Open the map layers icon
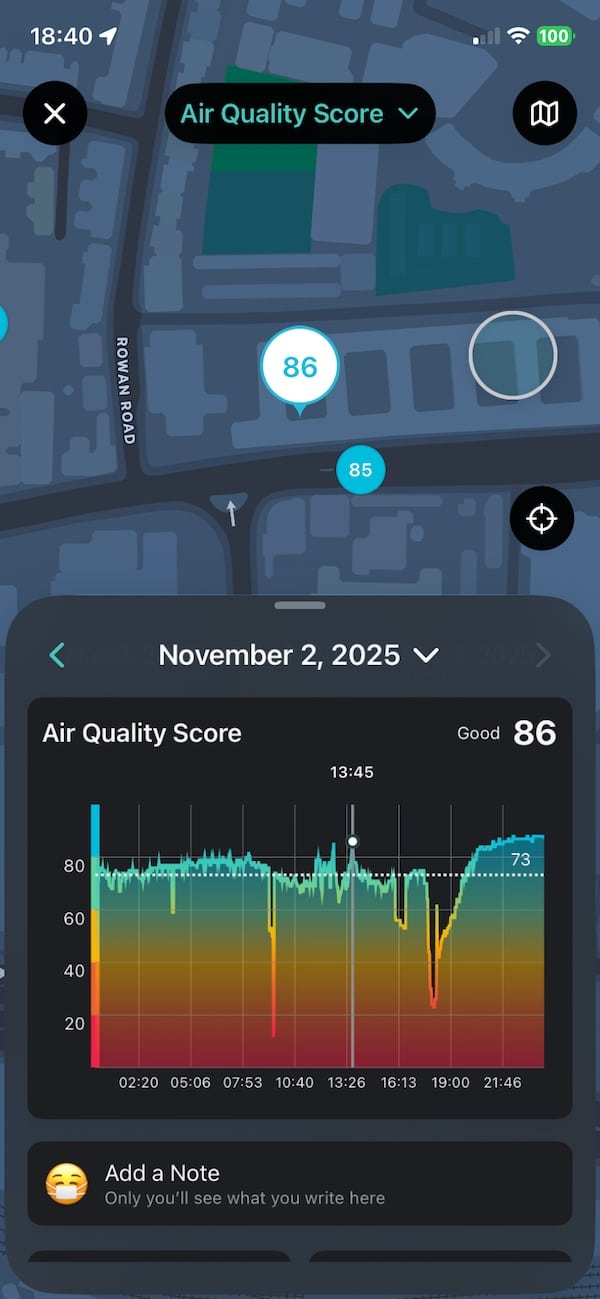This screenshot has height=1299, width=600. coord(544,114)
